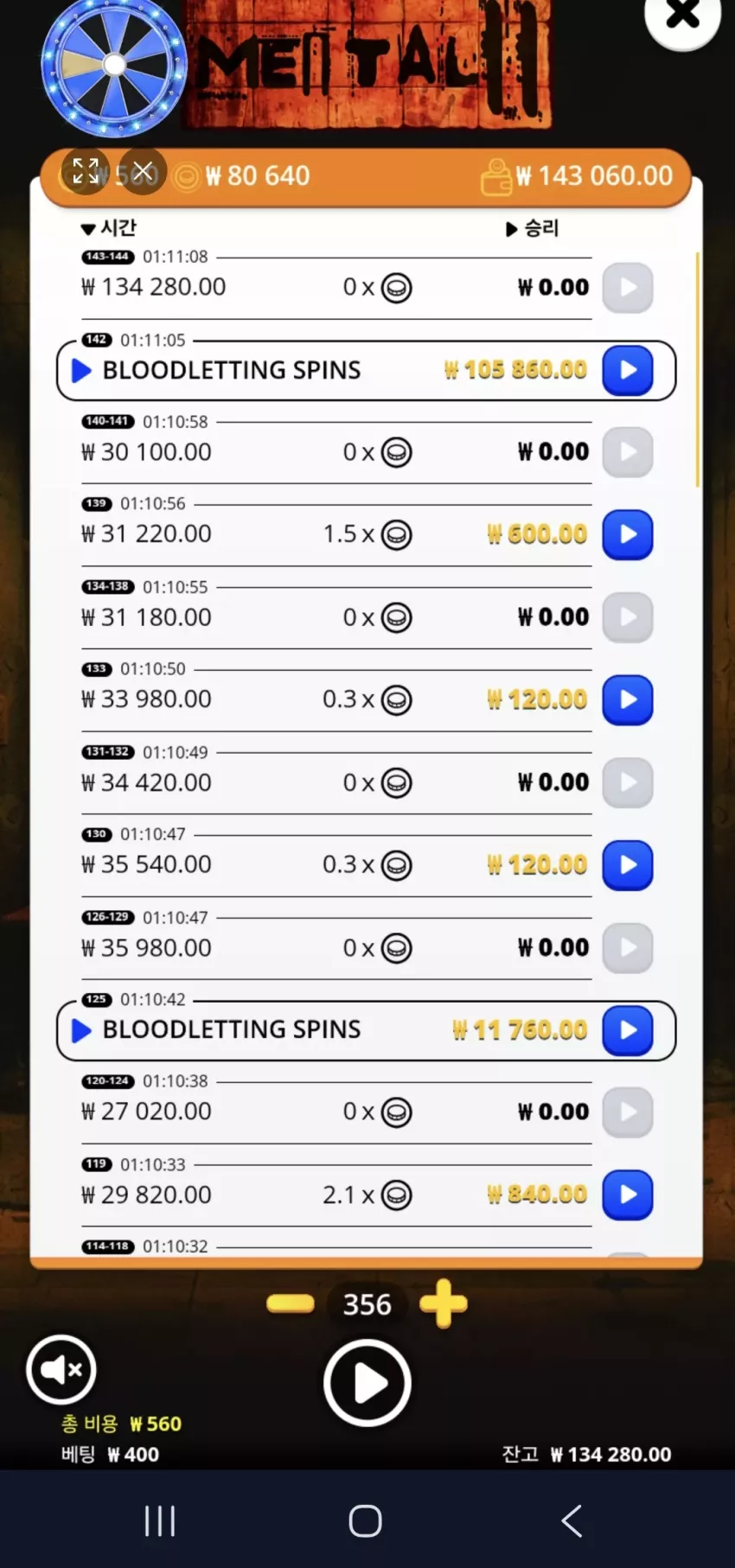Start playback with the large play button
This screenshot has width=735, height=1568.
point(367,1383)
